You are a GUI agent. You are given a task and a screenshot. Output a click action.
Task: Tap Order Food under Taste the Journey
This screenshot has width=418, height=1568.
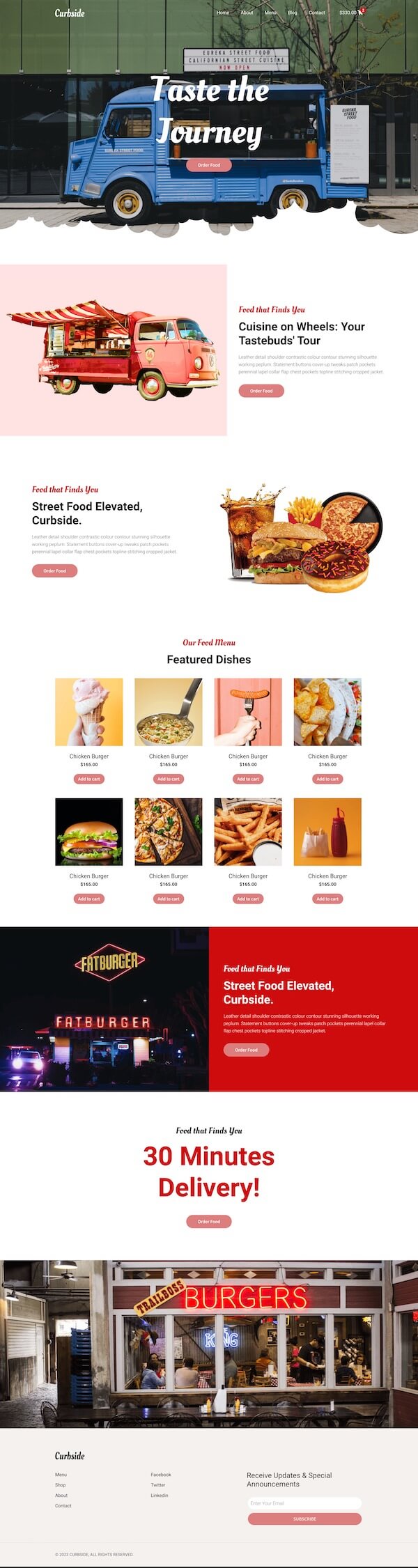click(x=209, y=165)
